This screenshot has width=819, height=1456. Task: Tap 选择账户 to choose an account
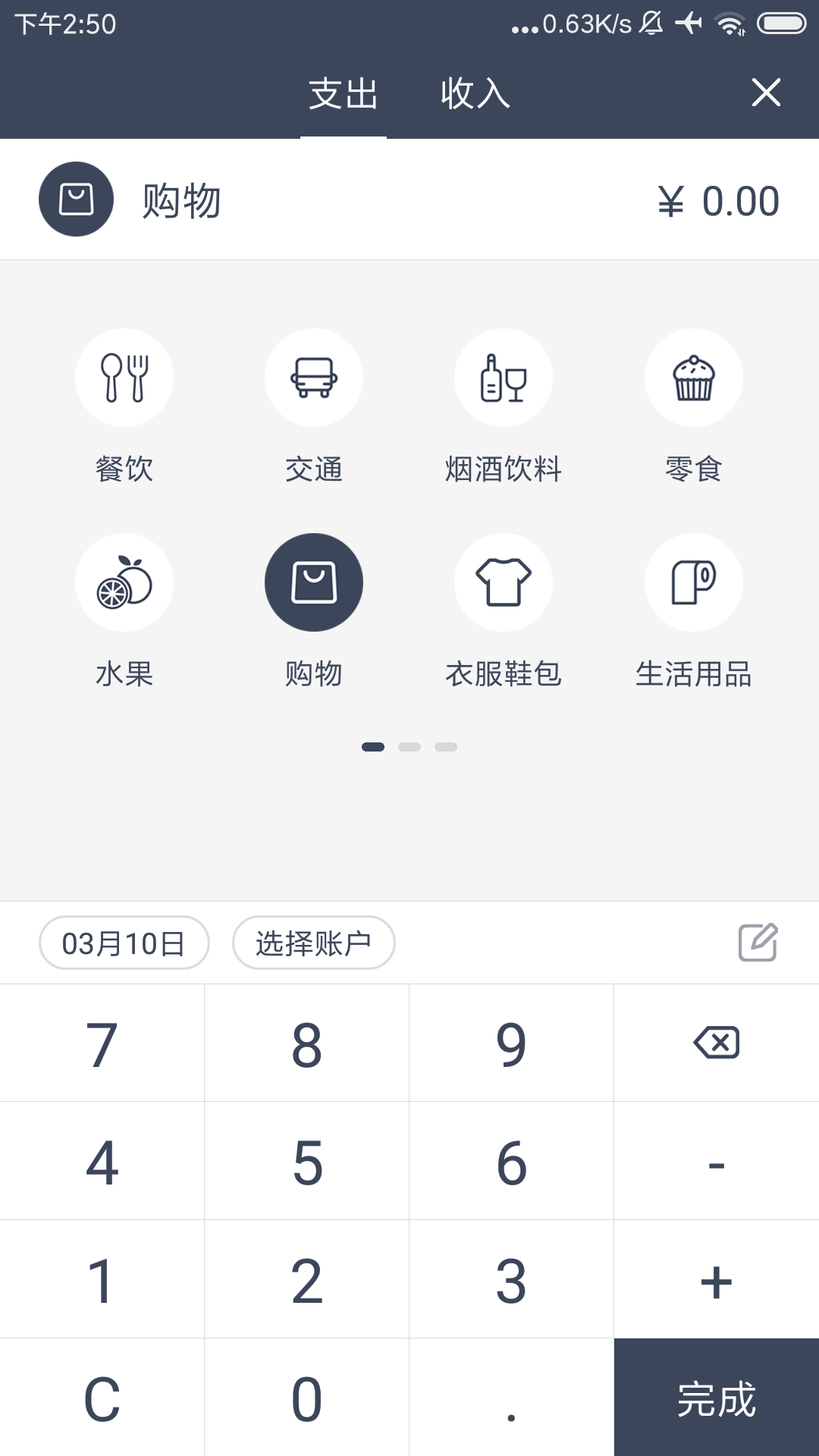(313, 943)
